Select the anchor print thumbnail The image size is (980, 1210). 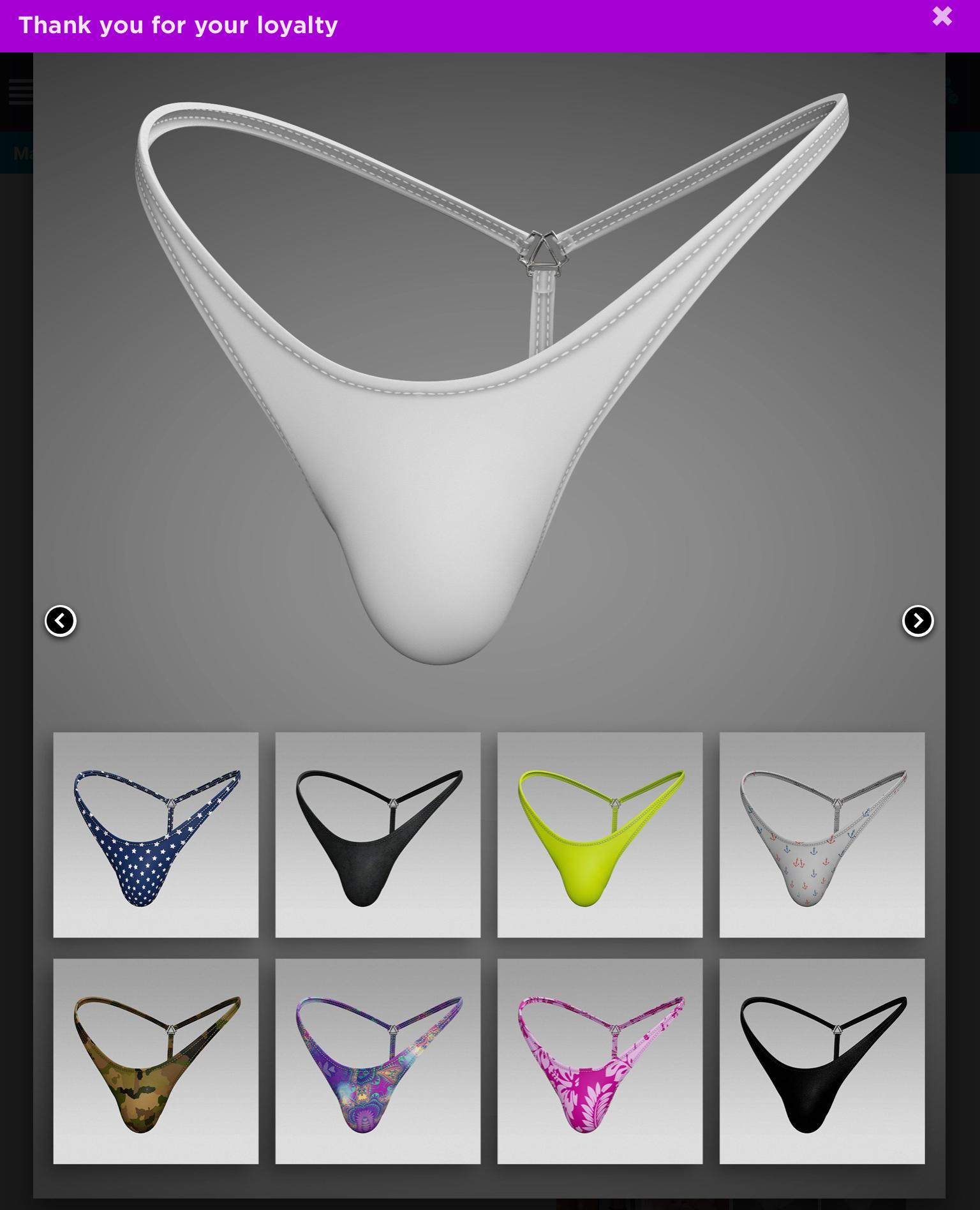click(822, 835)
